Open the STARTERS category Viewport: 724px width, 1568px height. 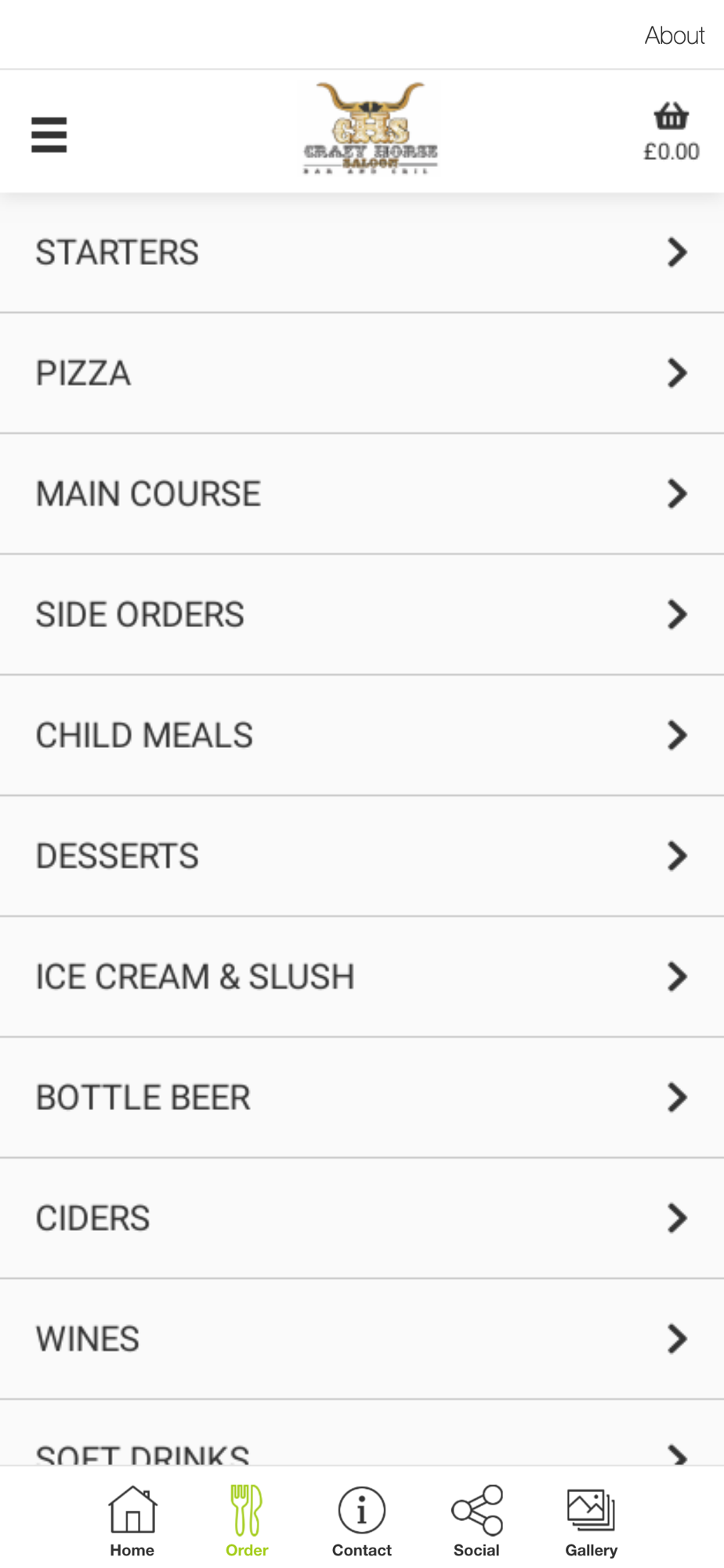(362, 252)
